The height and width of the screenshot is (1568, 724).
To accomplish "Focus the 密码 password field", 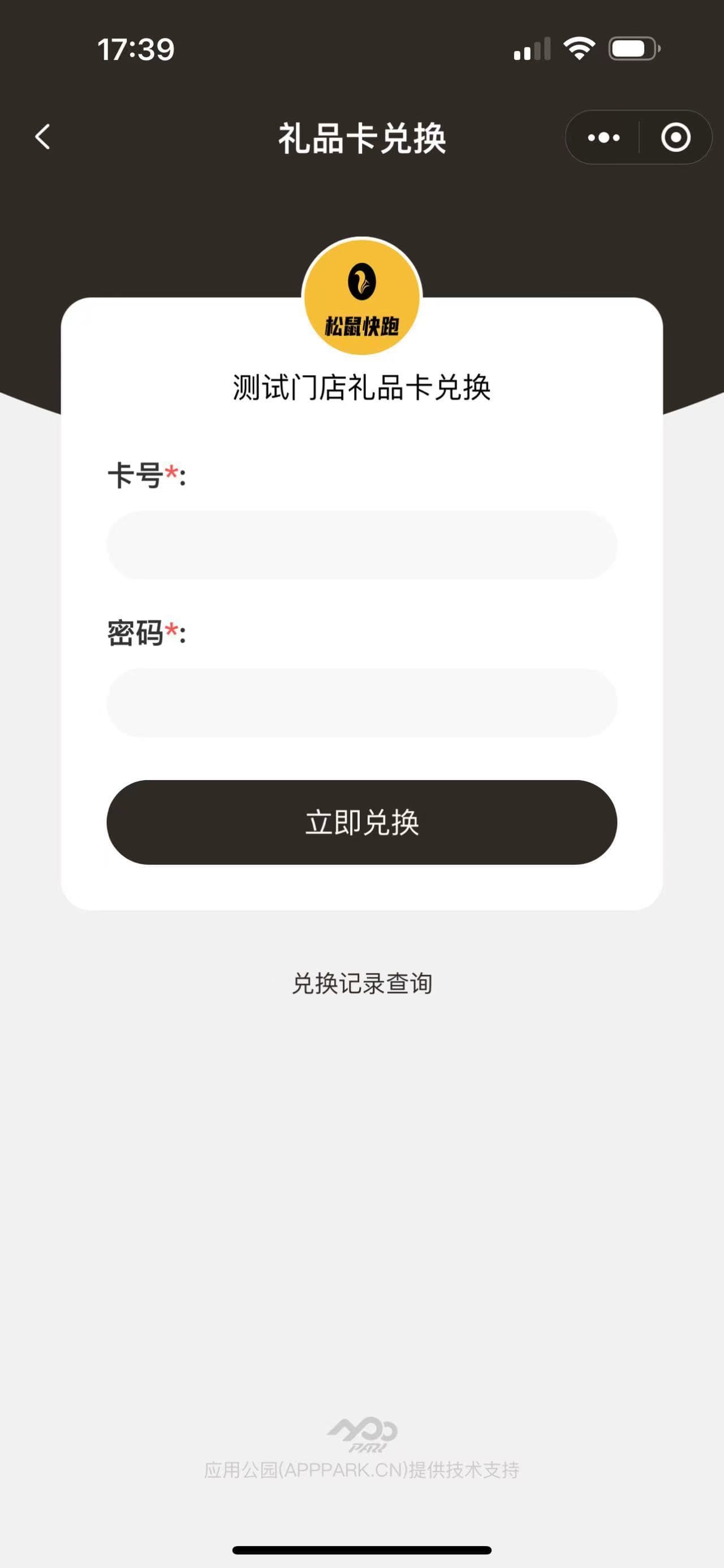I will click(x=361, y=703).
